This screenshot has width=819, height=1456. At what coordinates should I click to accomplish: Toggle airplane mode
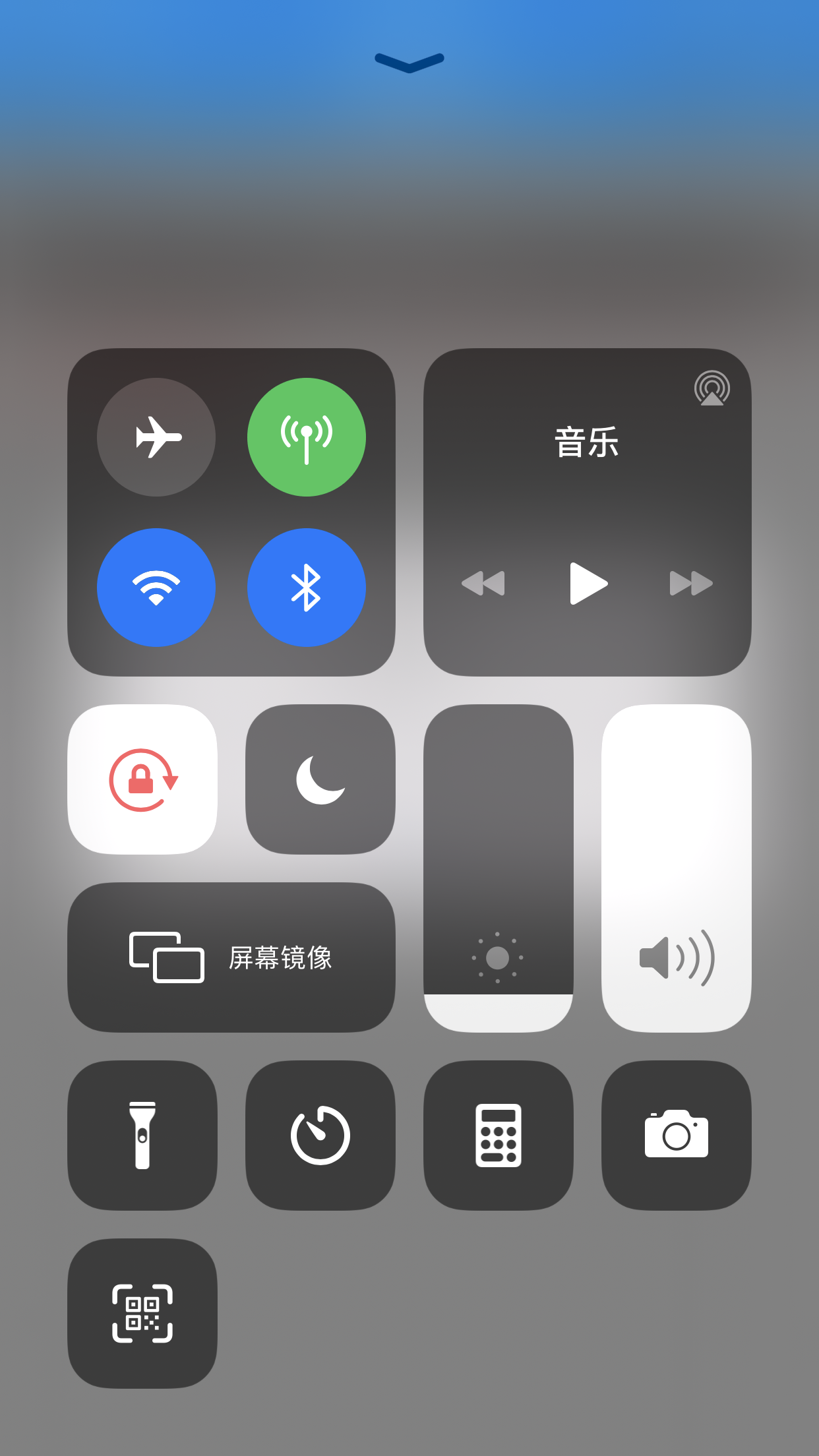click(x=156, y=437)
